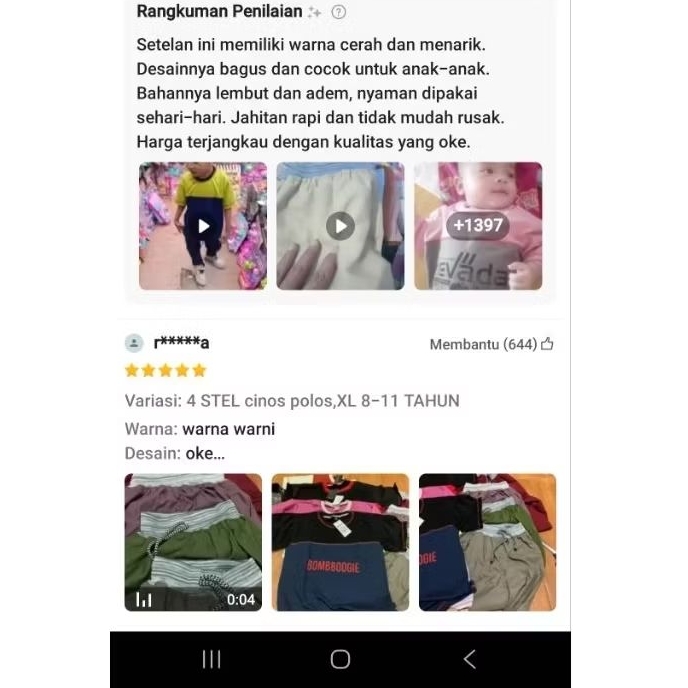Play the review video of the cream fabric
The height and width of the screenshot is (688, 688).
340,226
